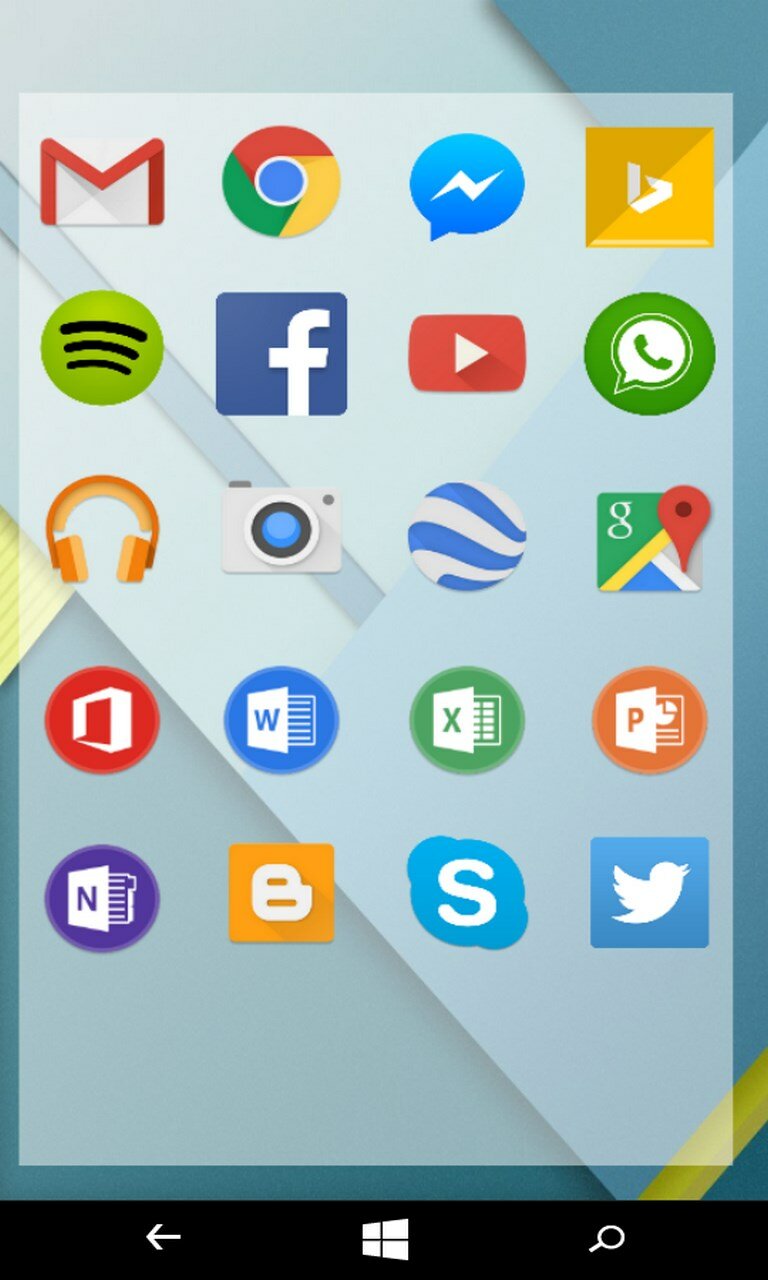Launch the Camera app

(281, 527)
